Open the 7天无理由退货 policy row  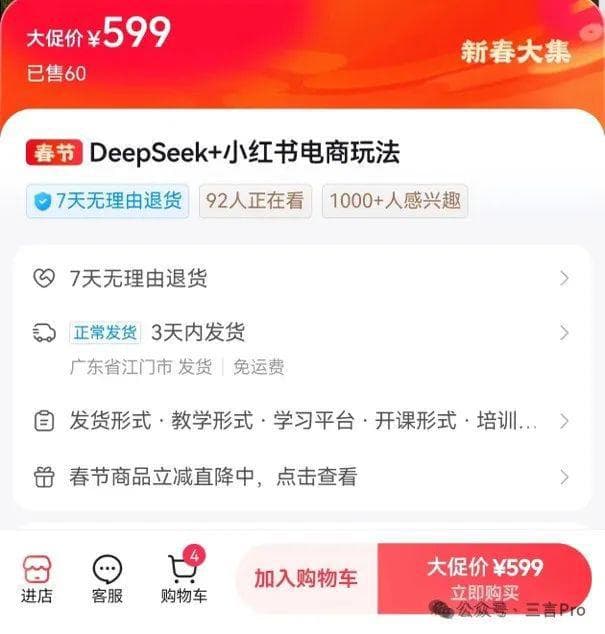tap(300, 279)
